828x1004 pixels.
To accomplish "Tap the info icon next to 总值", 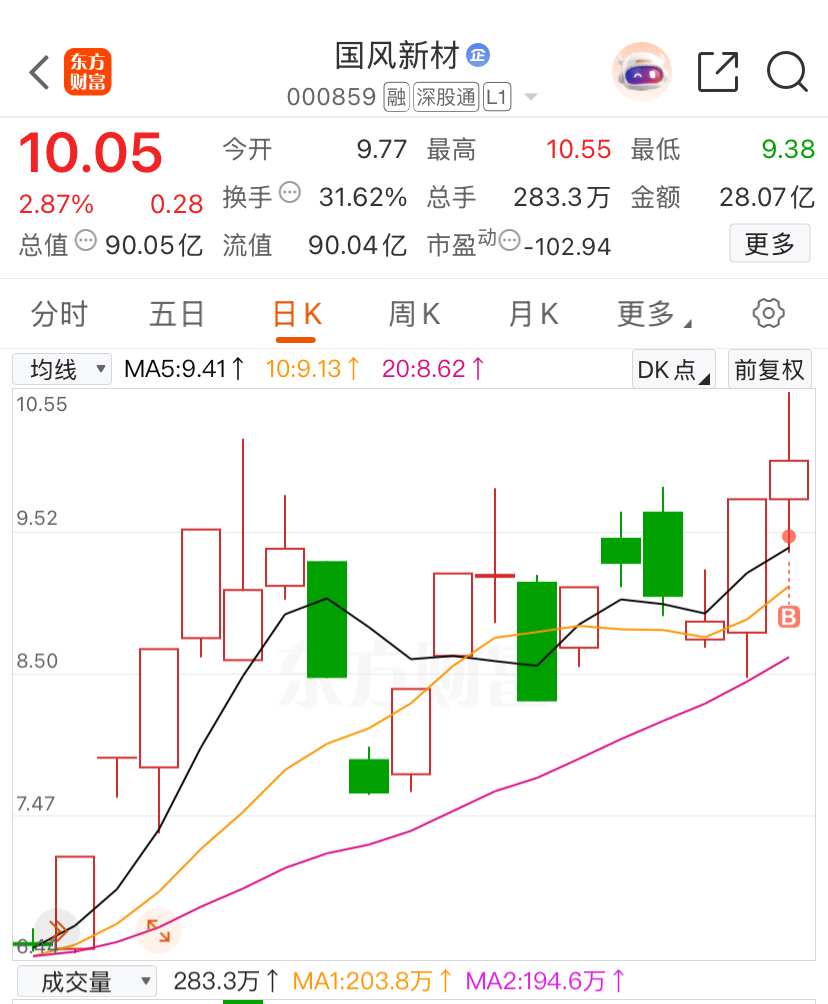I will (x=86, y=240).
